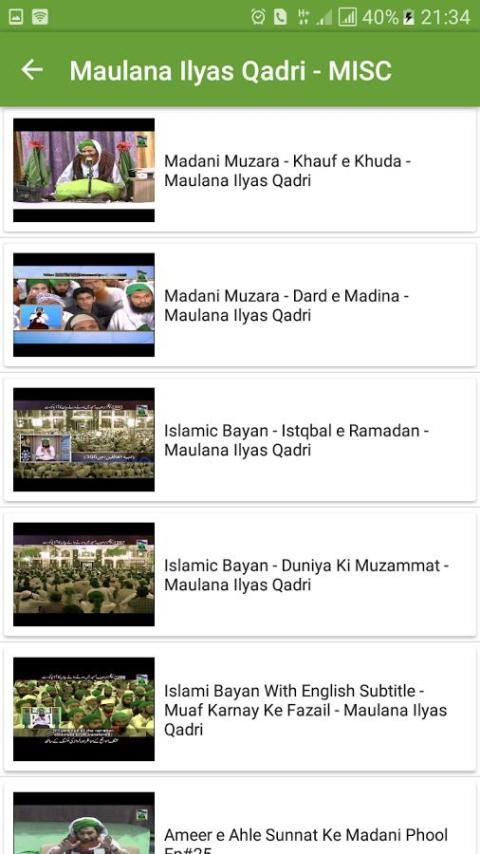
Task: Open Ameer e Ahle Sunnat Ke Madani Phool
Action: [x=240, y=819]
